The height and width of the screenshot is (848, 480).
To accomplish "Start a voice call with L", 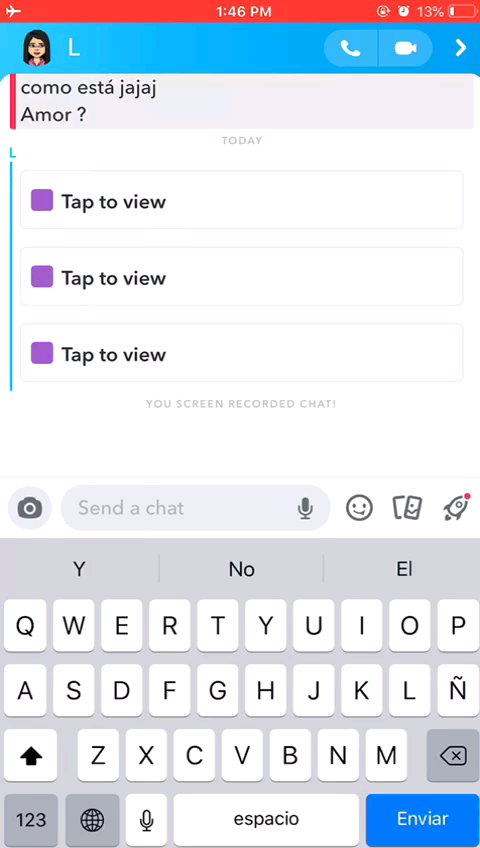I will [351, 48].
